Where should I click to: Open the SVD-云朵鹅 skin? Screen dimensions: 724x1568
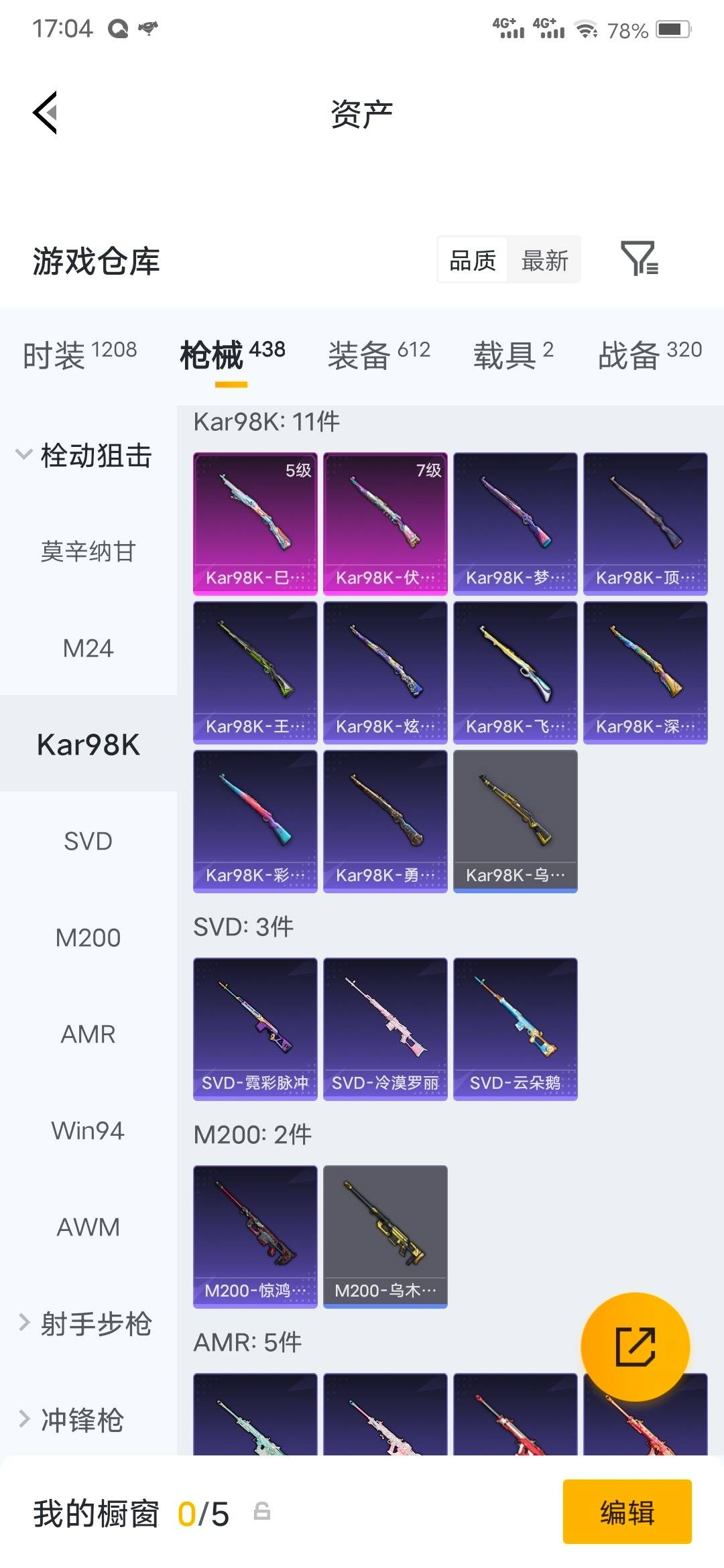coord(516,1029)
